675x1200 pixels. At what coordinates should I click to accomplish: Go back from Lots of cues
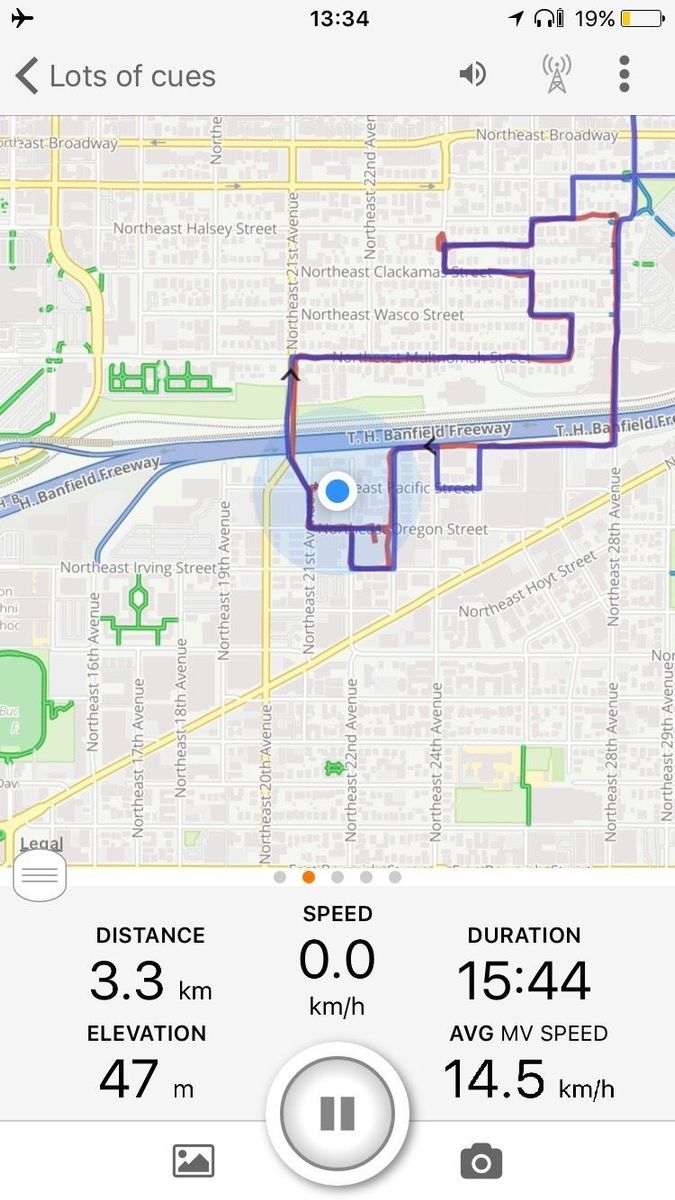coord(27,76)
